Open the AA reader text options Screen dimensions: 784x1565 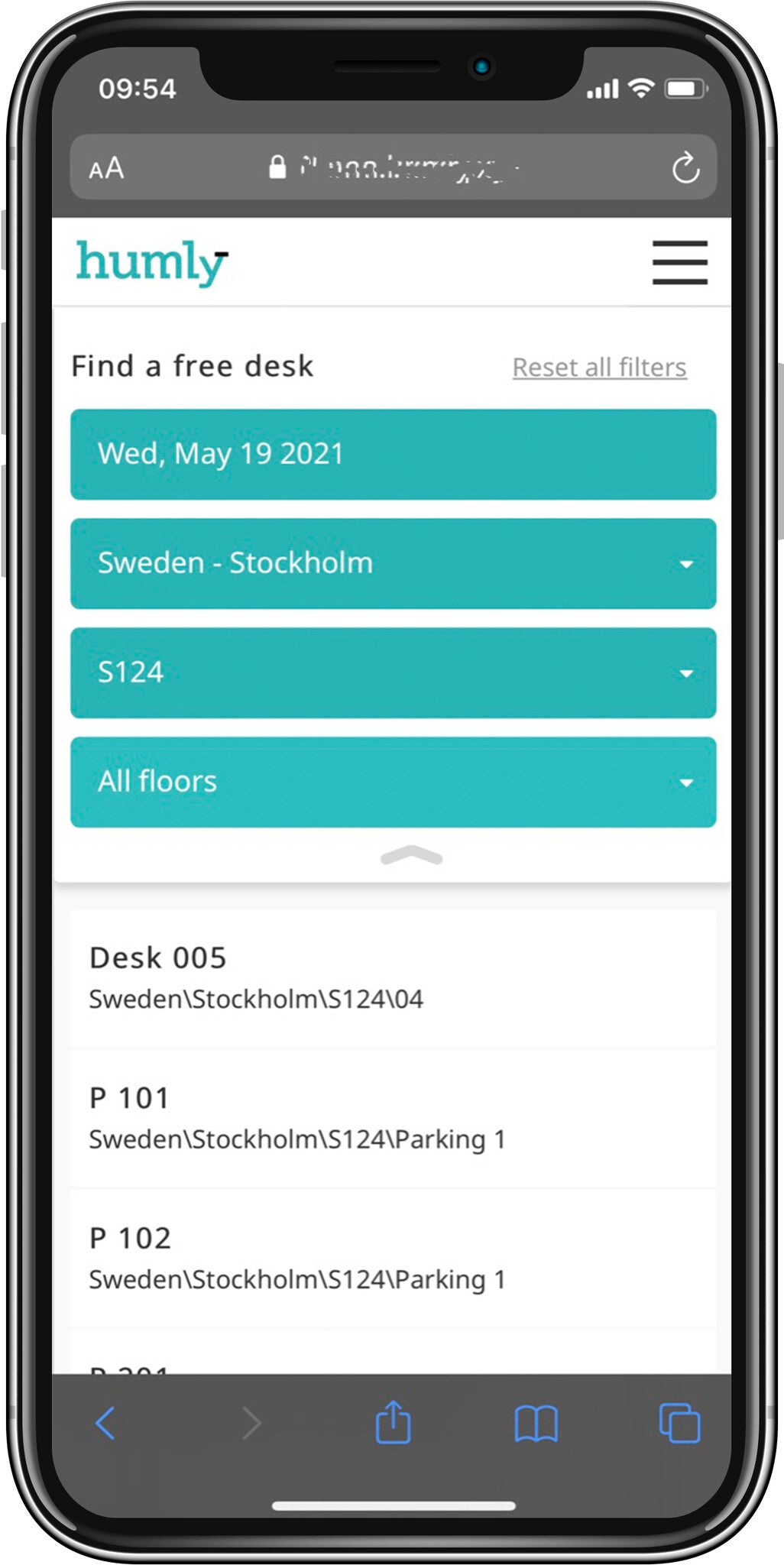pos(106,168)
